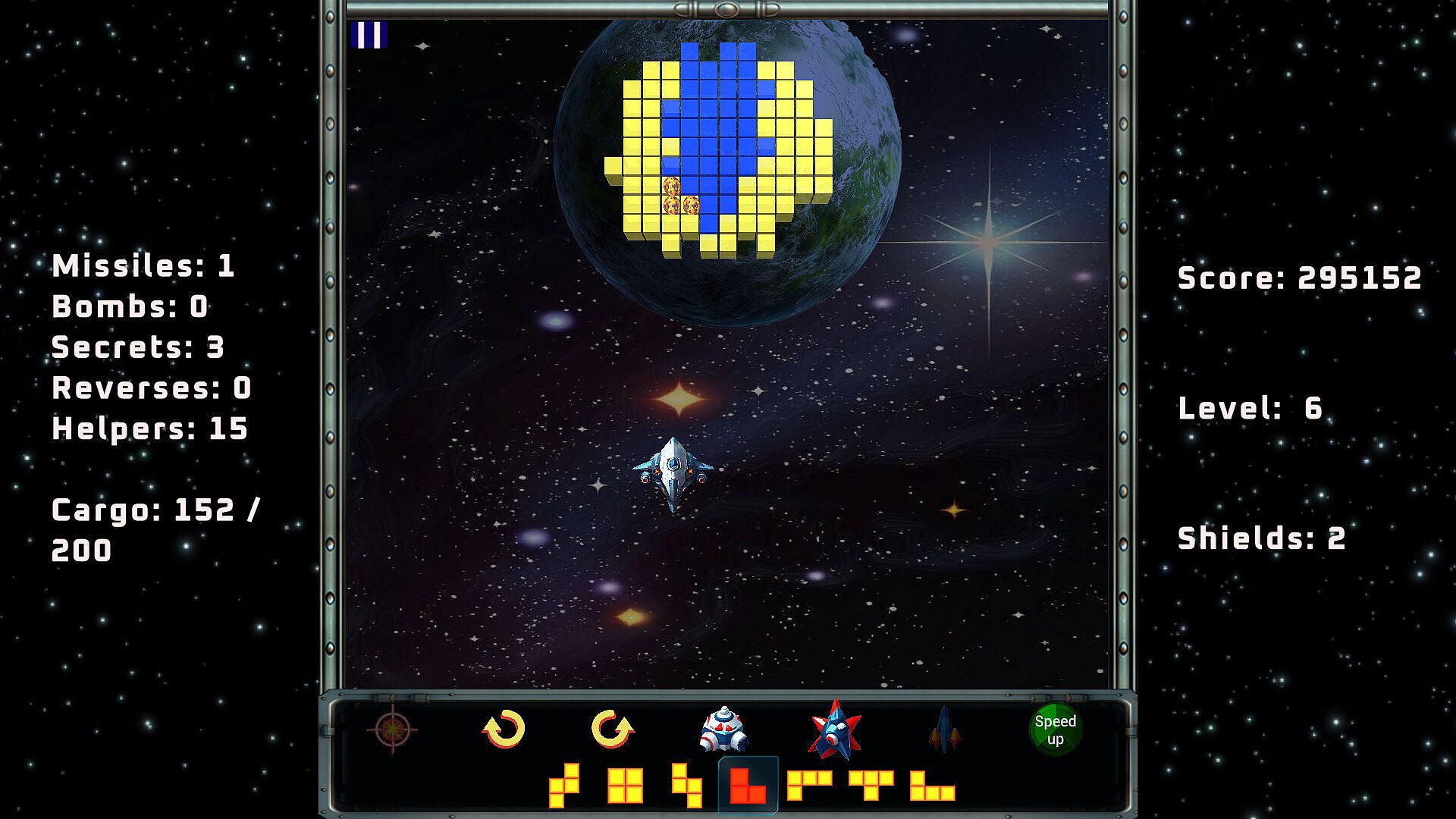Deploy the white helper robot
1456x819 pixels.
(x=723, y=730)
